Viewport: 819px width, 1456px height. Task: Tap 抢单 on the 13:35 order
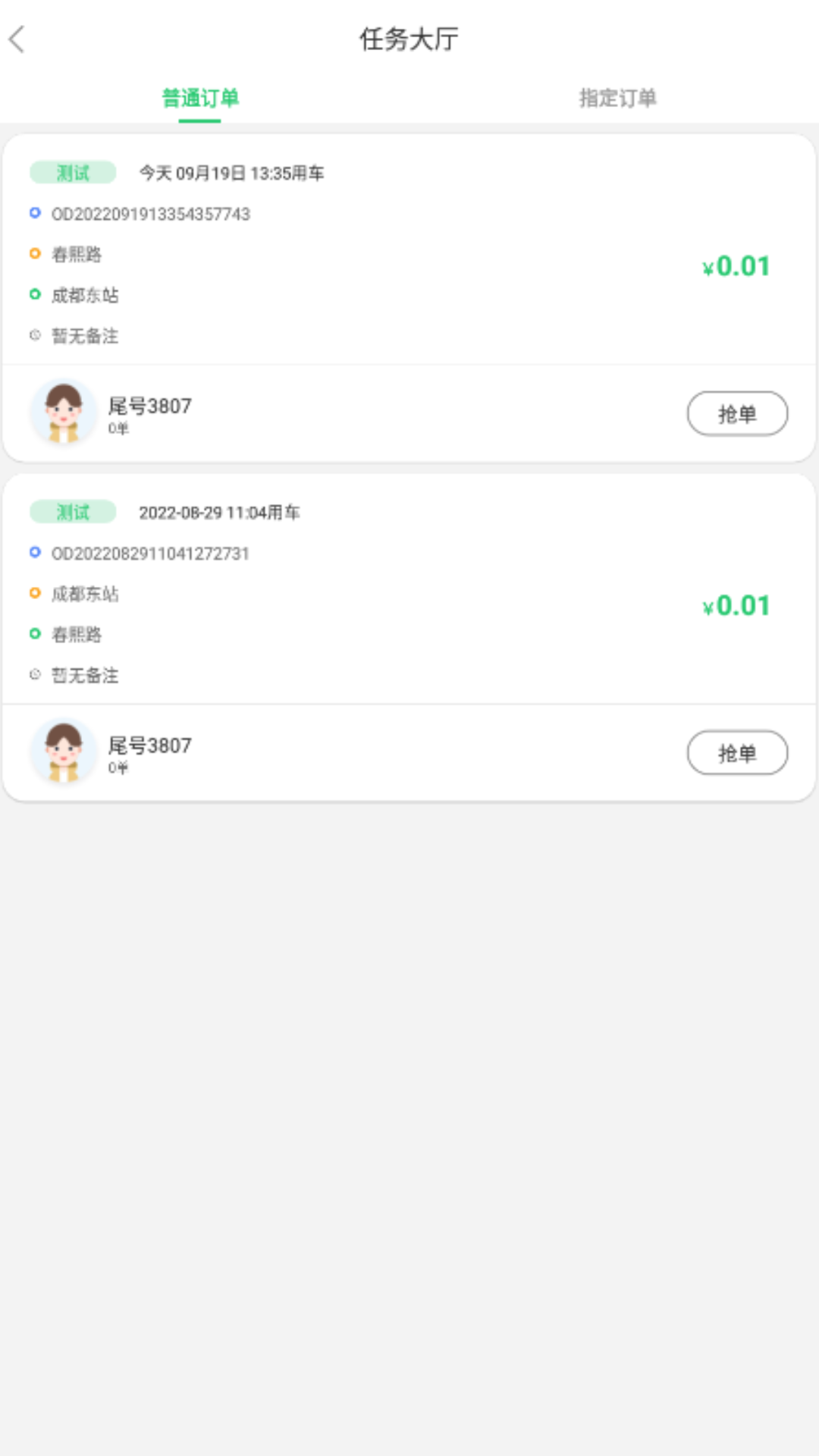(738, 413)
